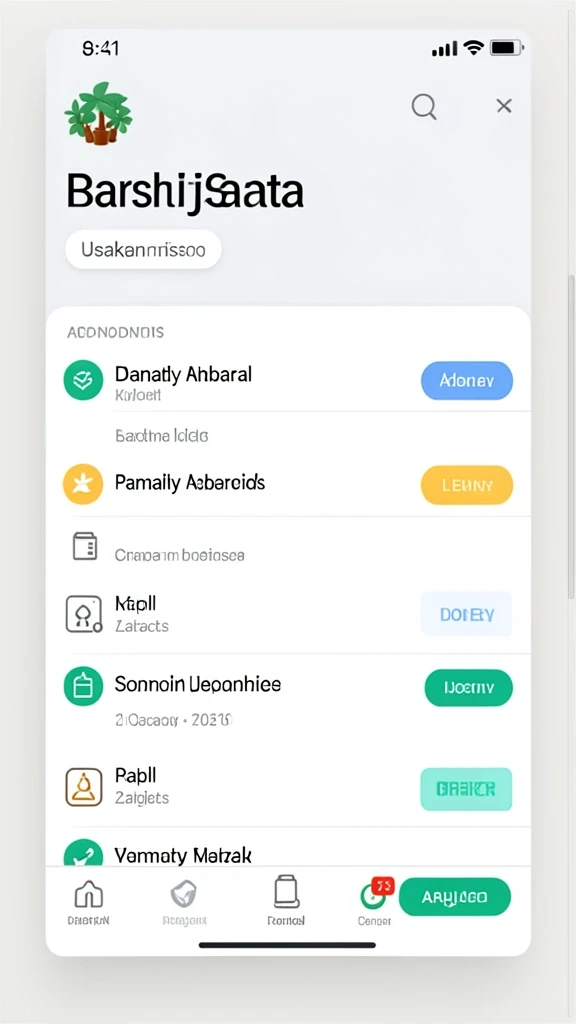Open the Sonnoin Ueponhiee row
The height and width of the screenshot is (1024, 576).
(288, 699)
